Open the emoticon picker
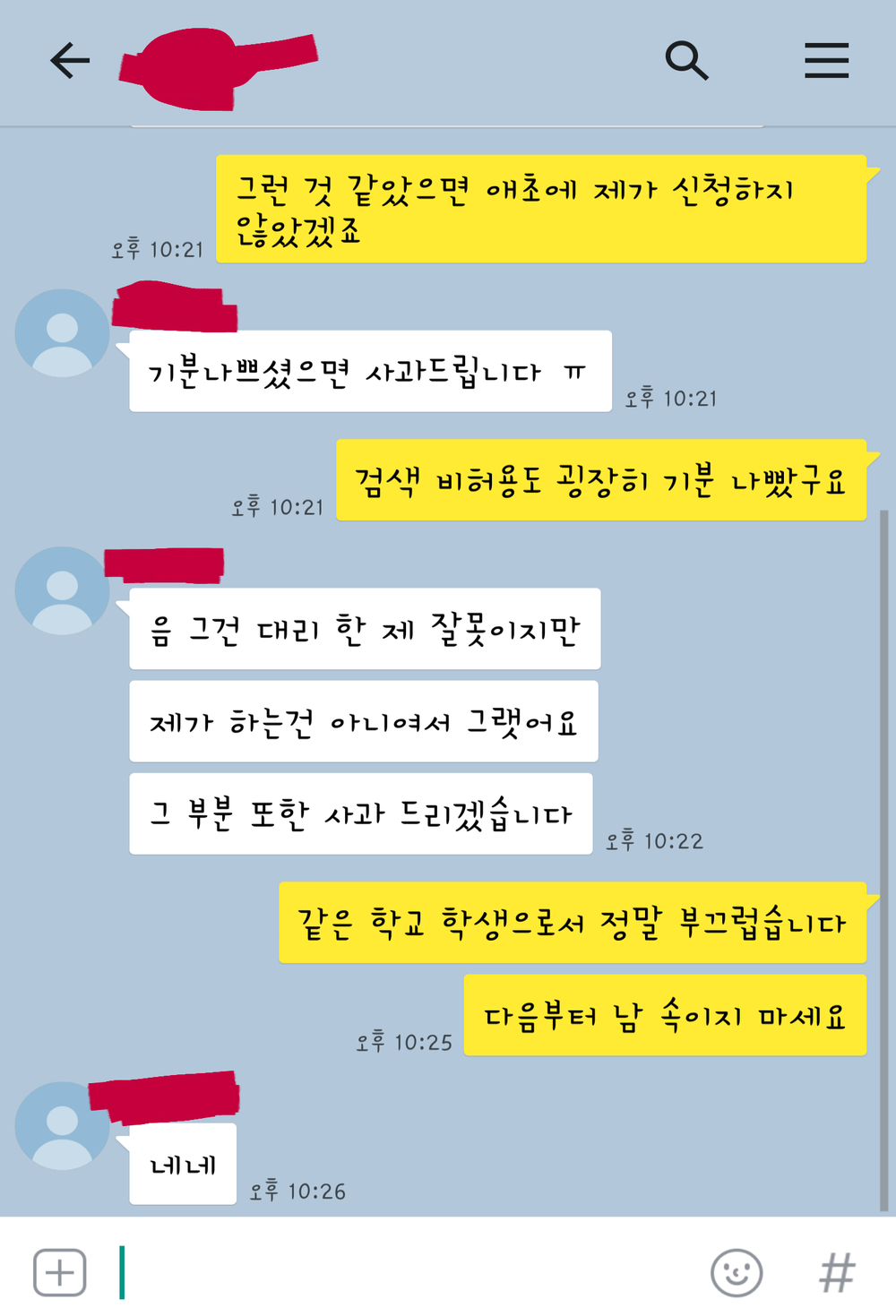The image size is (896, 1316). [x=737, y=1271]
